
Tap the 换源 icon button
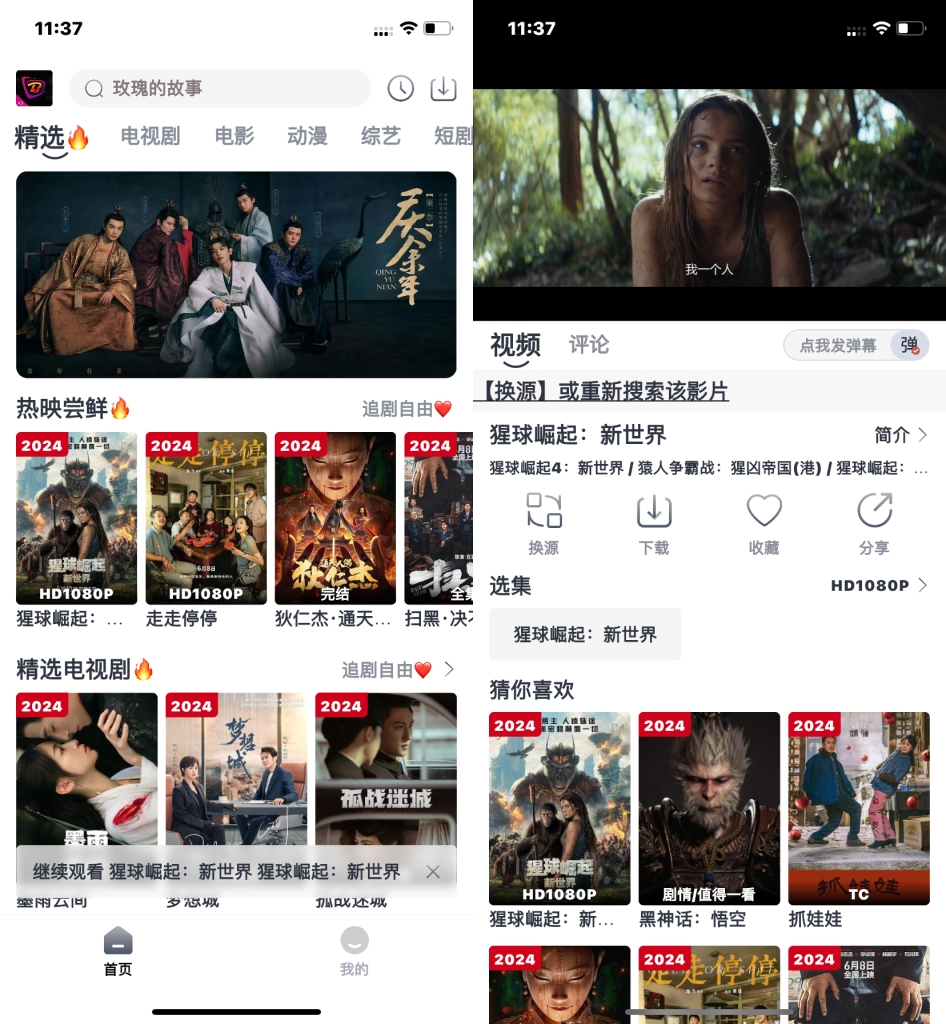tap(544, 522)
